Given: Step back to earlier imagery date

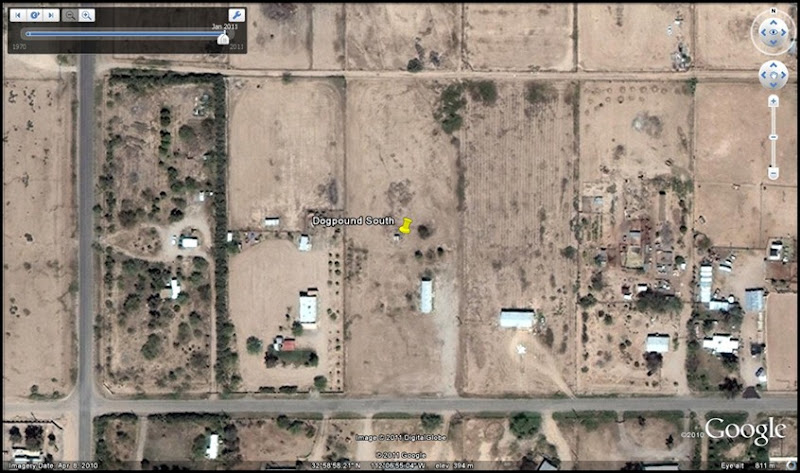Looking at the screenshot, I should [17, 15].
